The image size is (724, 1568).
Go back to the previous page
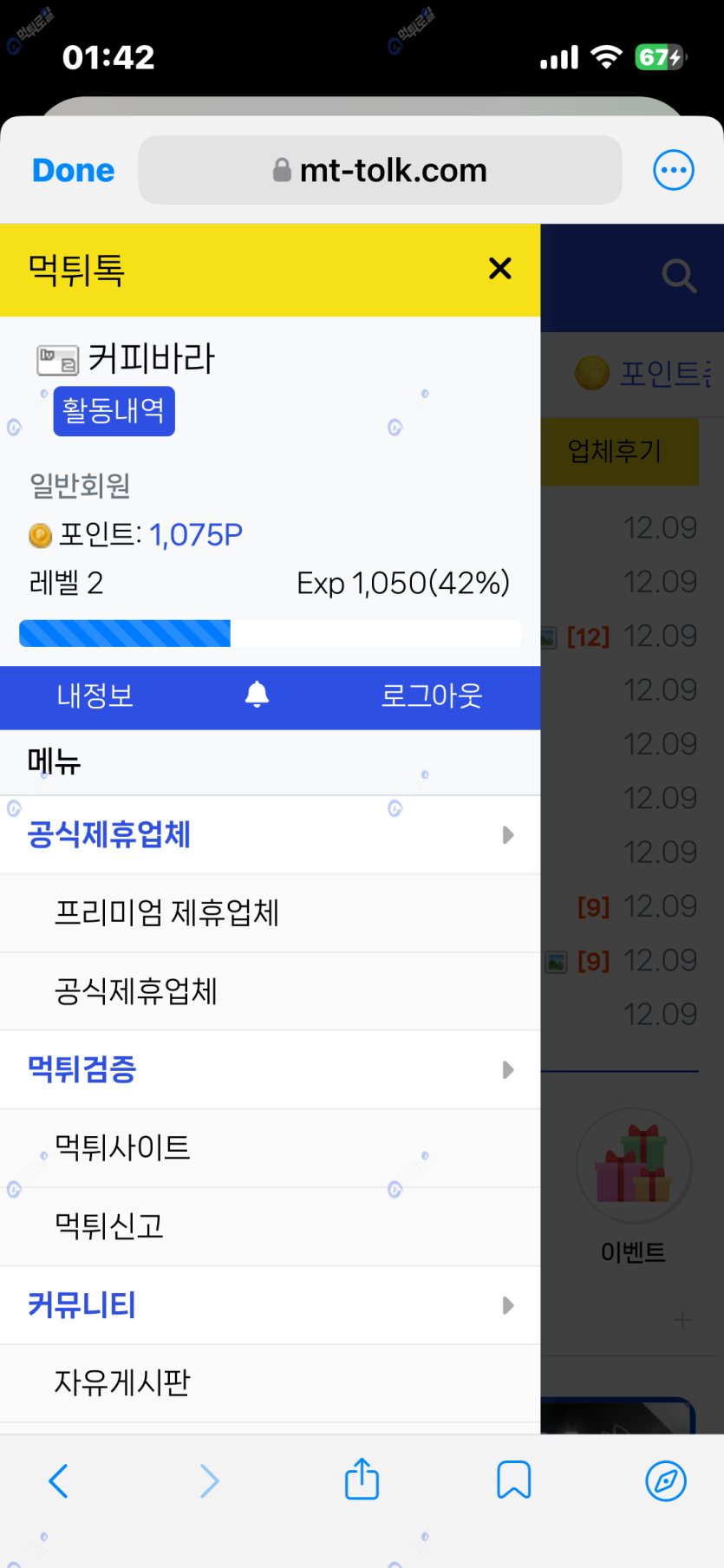tap(58, 1481)
